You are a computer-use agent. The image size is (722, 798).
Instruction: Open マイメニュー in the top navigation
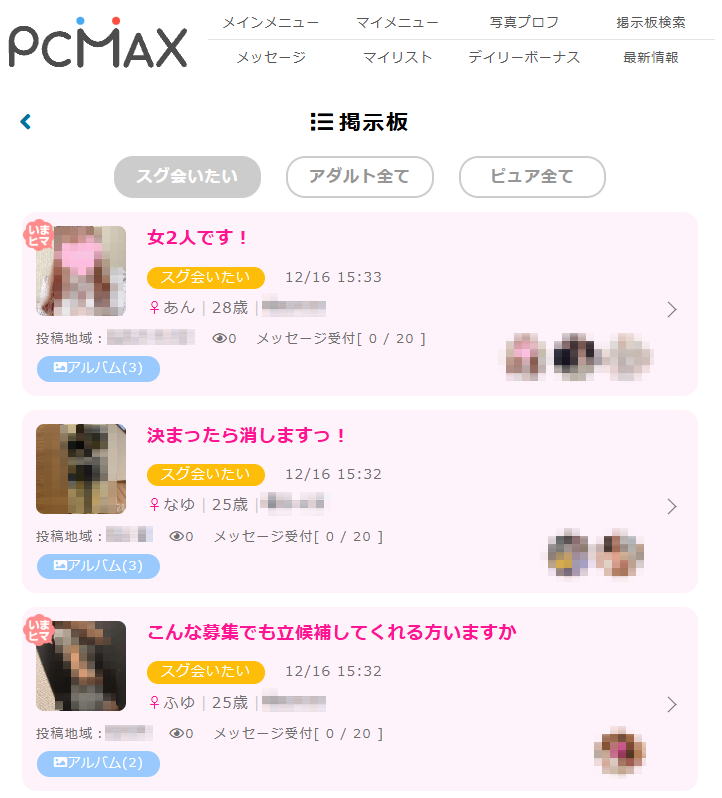coord(397,22)
